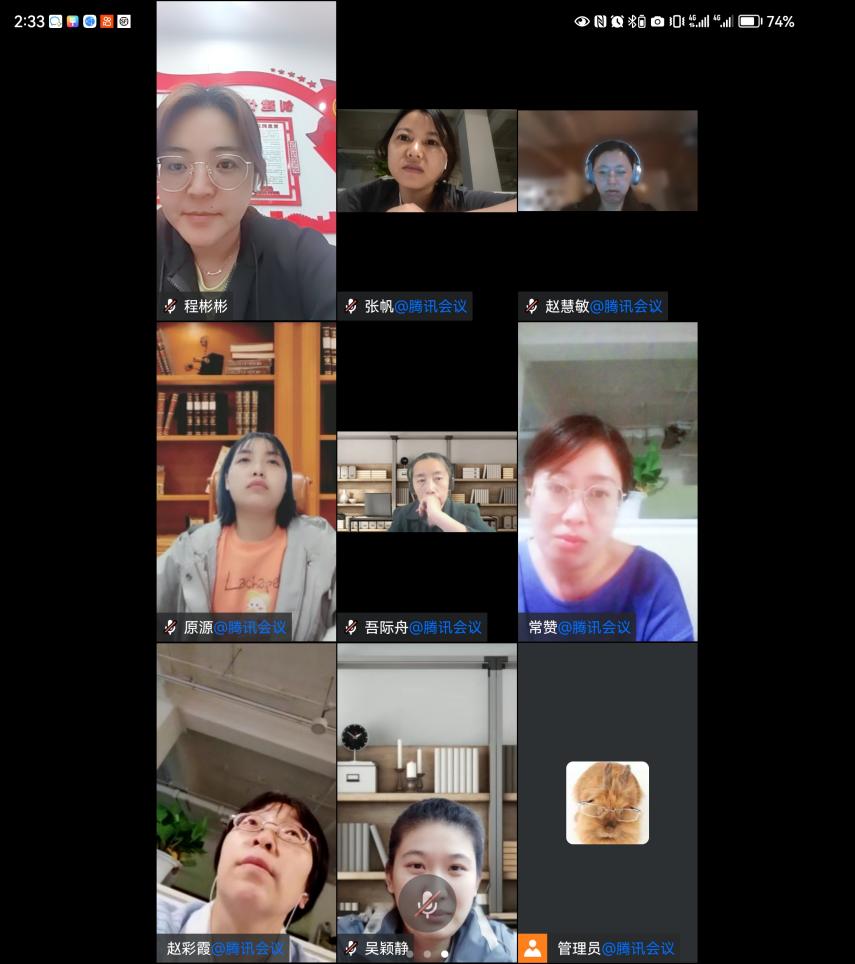Select 赵彩霞's video tile
Viewport: 855px width, 964px height.
click(x=246, y=800)
